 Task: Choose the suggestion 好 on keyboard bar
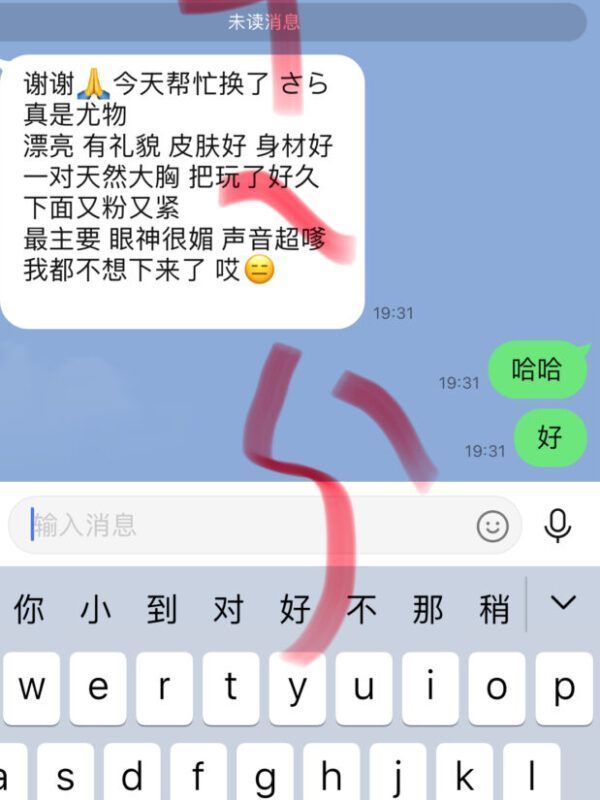pyautogui.click(x=295, y=608)
